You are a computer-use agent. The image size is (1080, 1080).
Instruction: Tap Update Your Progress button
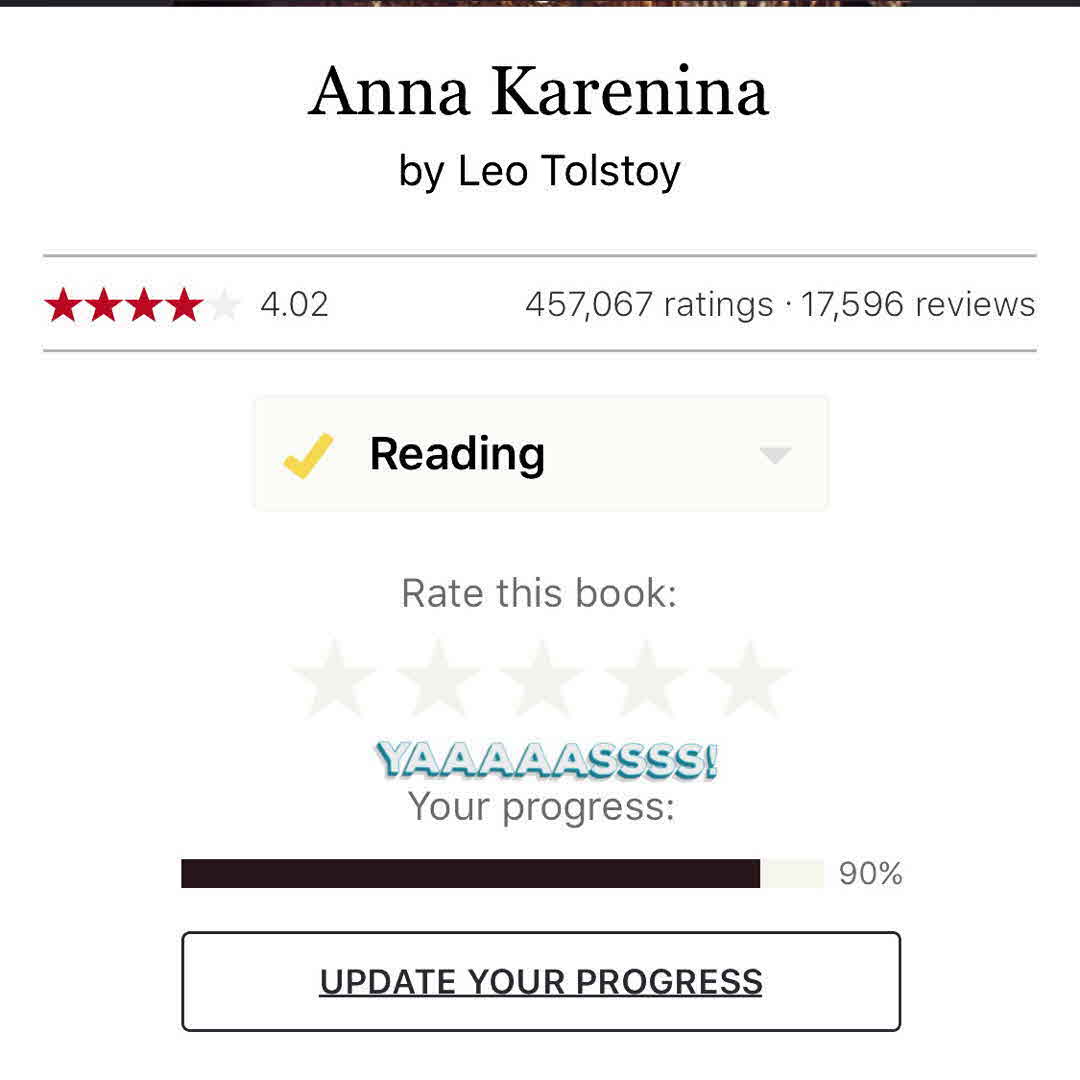[x=541, y=981]
